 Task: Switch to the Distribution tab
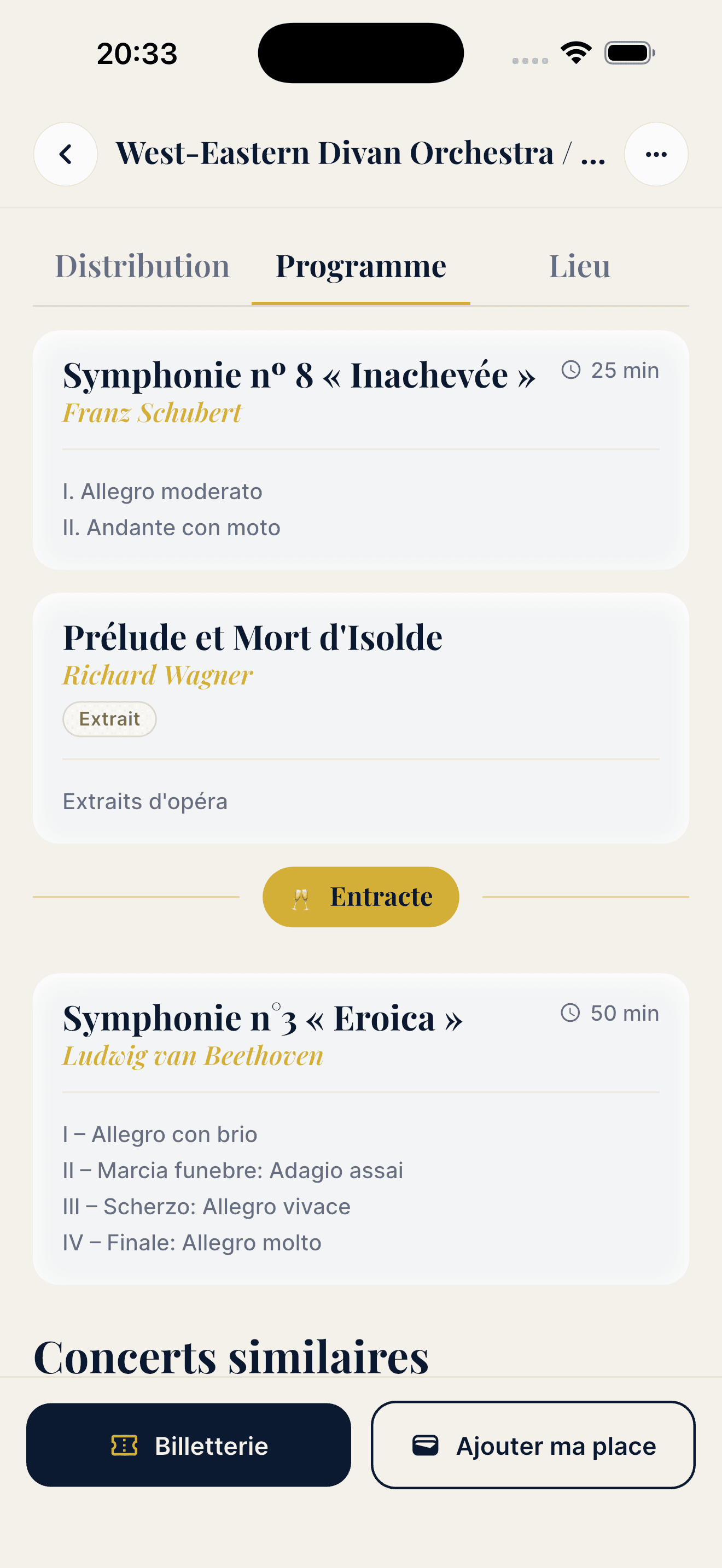click(x=142, y=267)
